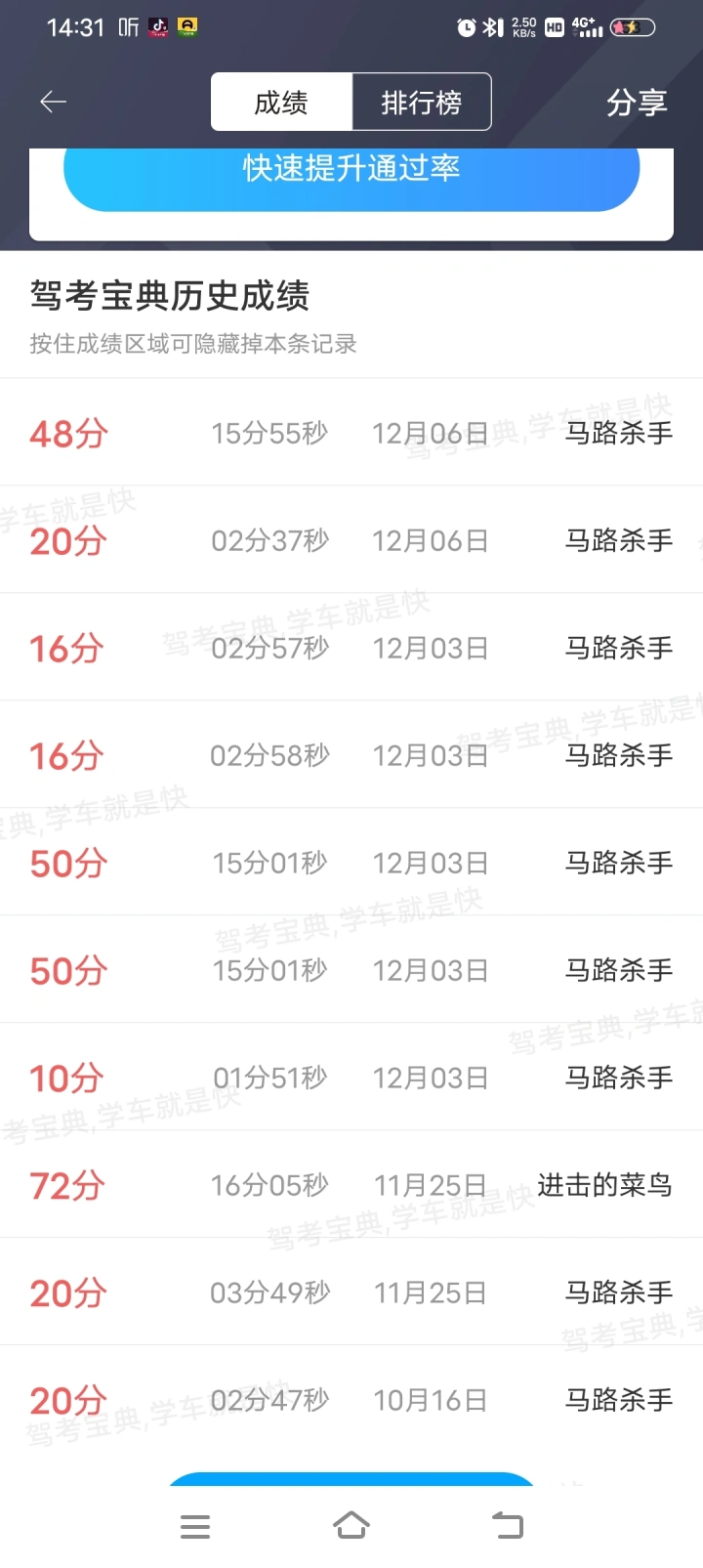Open the 20分 record from 10月16日
This screenshot has height=1568, width=703.
(351, 1399)
